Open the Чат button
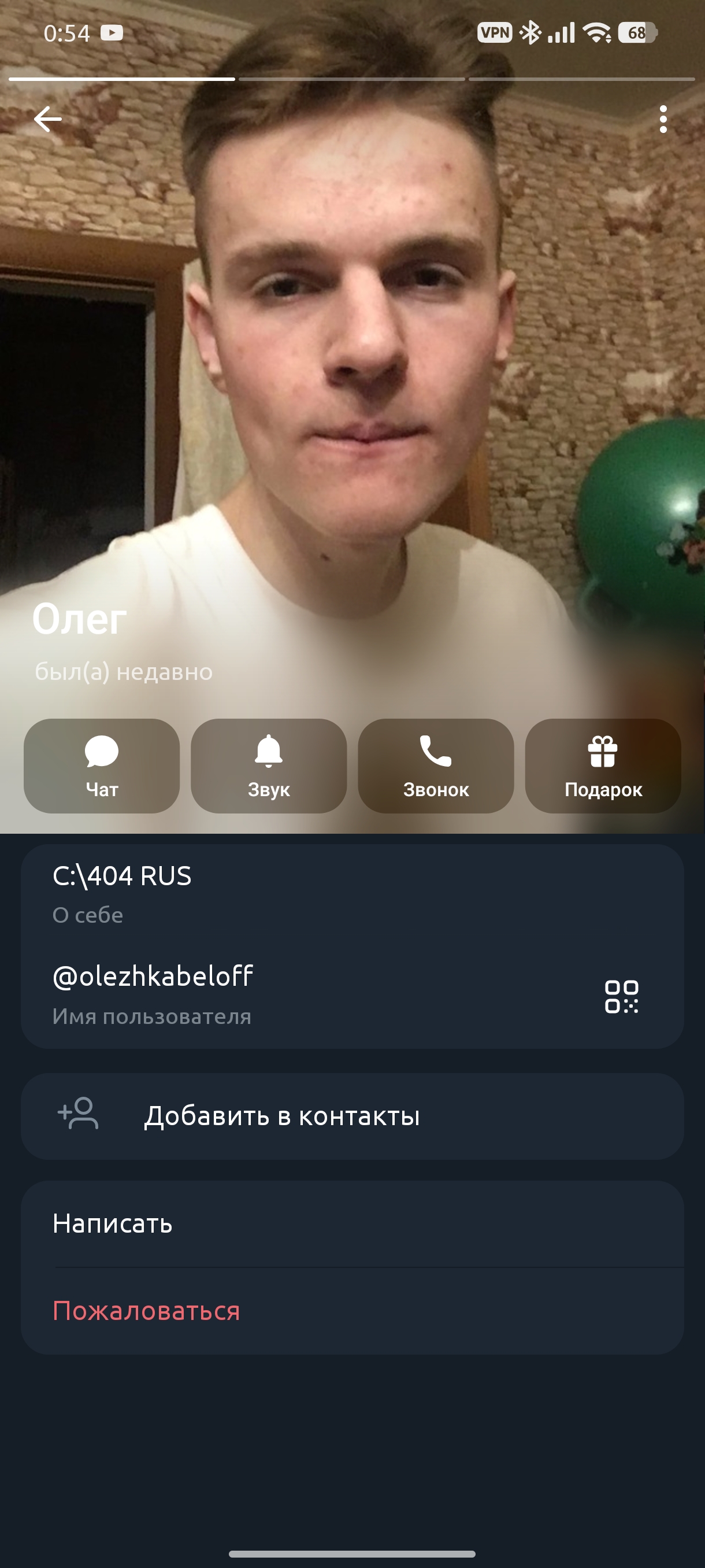 (102, 765)
